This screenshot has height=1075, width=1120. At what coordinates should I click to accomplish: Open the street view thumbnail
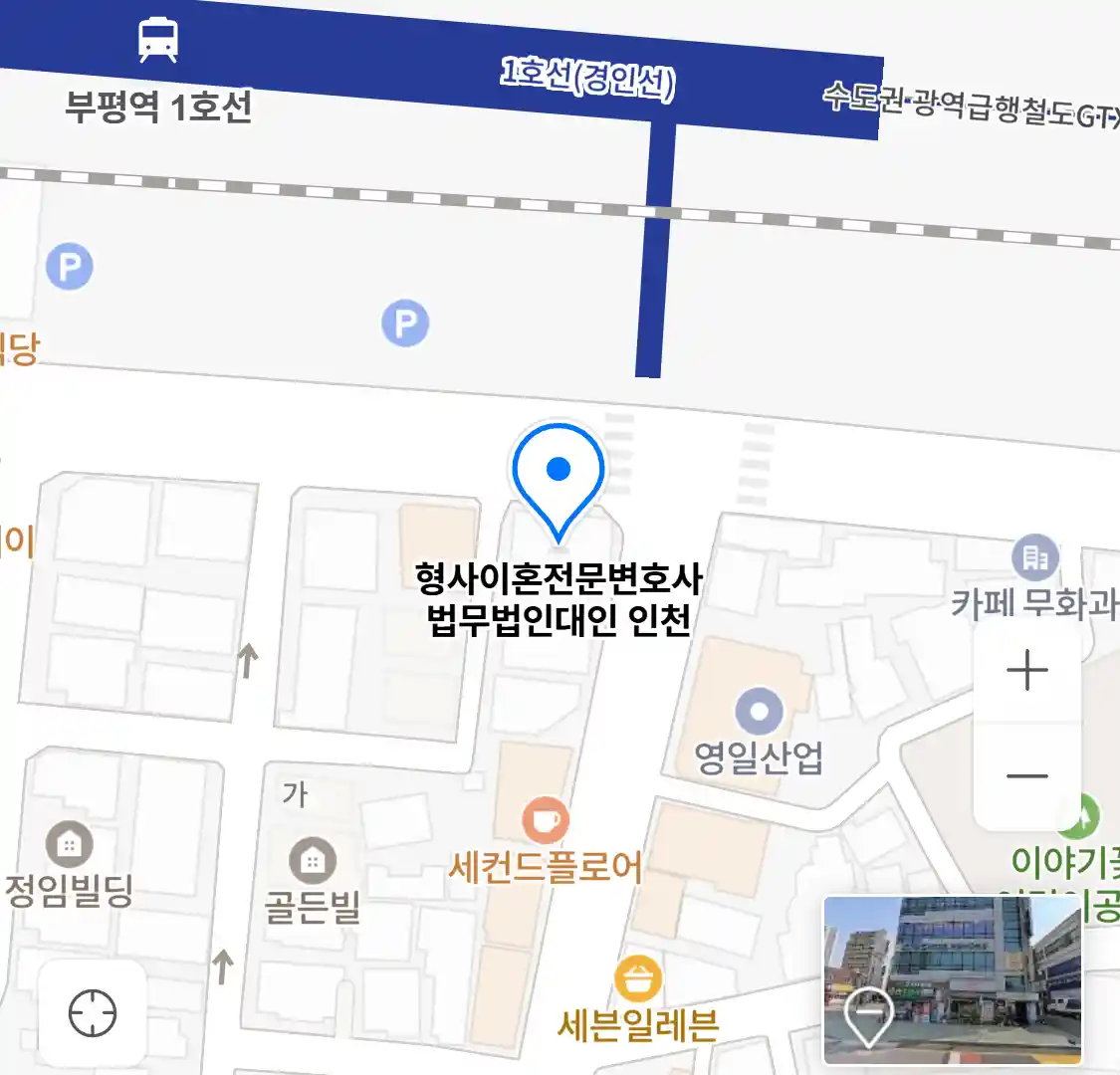point(952,979)
